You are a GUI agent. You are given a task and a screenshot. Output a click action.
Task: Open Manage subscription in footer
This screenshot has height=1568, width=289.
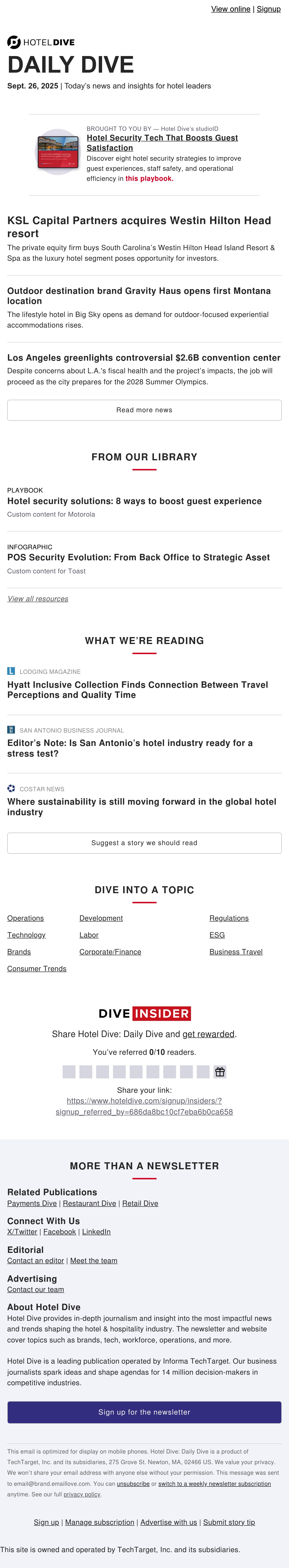100,1522
